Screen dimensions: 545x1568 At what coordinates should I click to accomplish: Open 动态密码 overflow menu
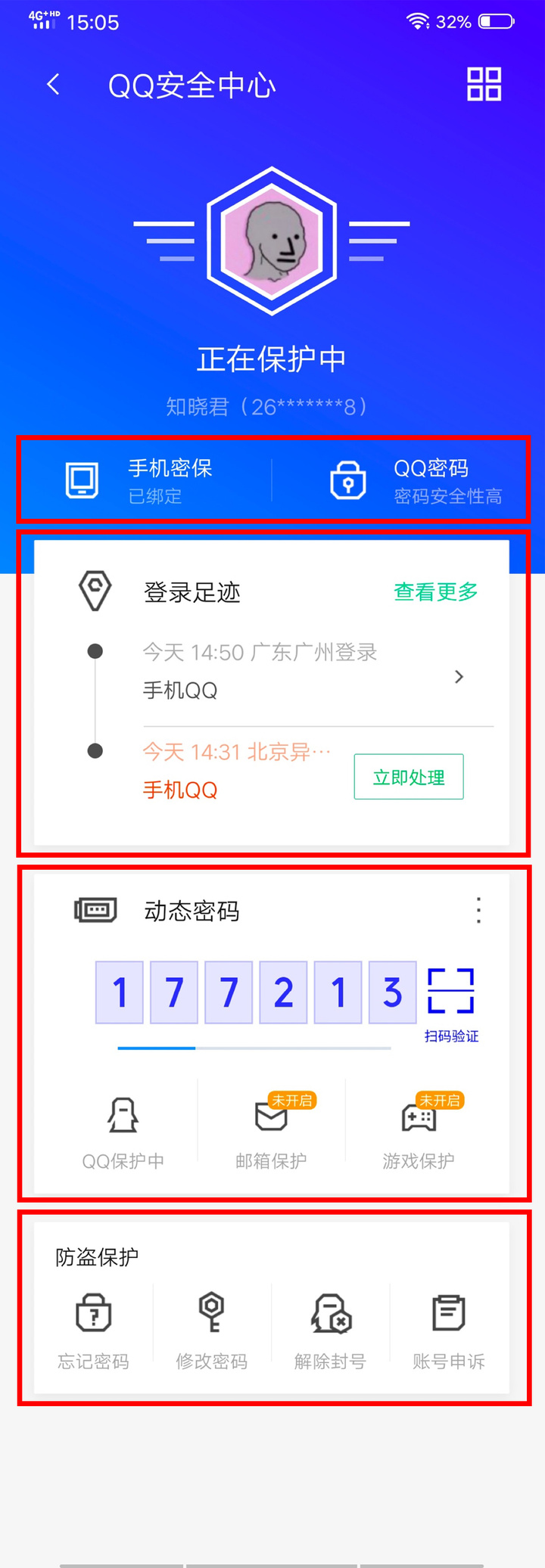478,910
